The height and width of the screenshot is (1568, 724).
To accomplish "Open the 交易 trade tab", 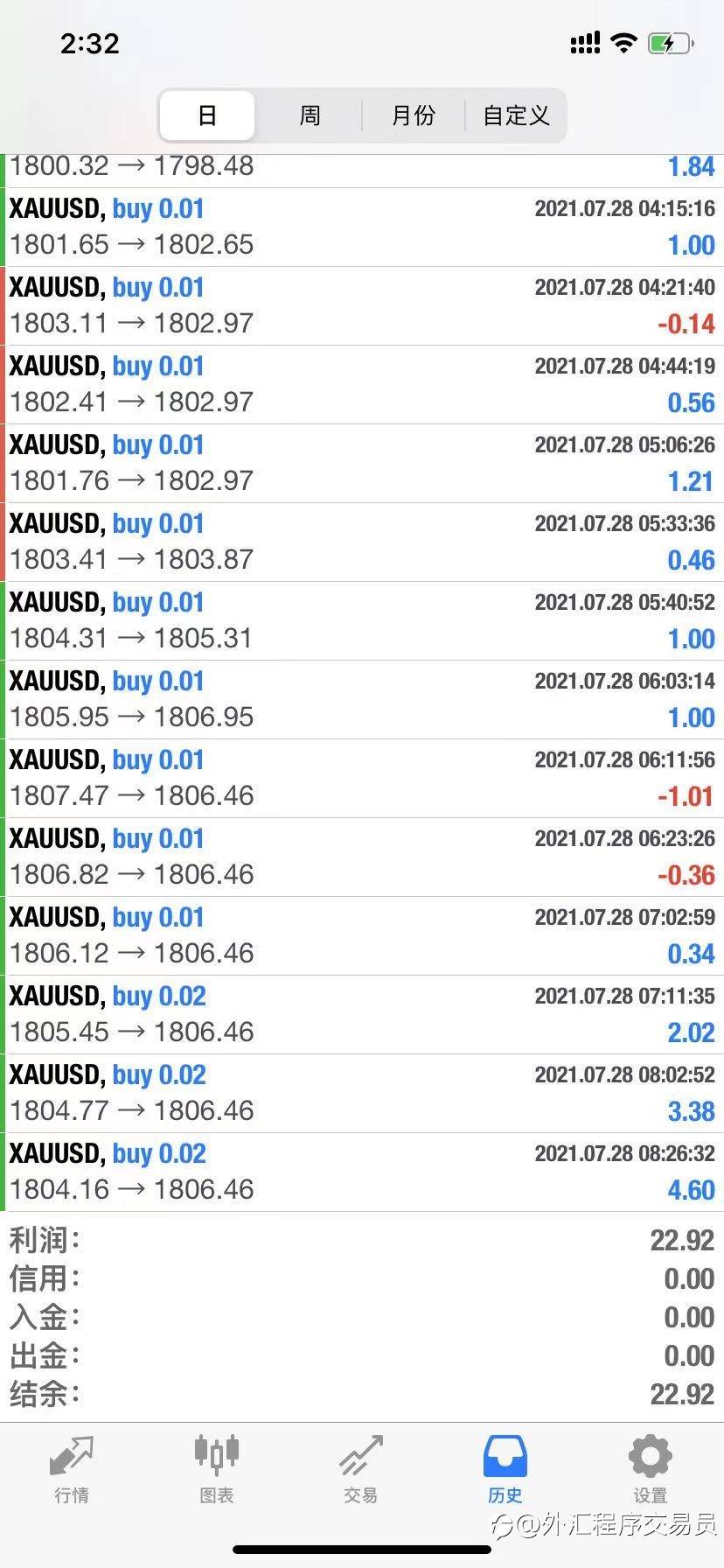I will [360, 1470].
